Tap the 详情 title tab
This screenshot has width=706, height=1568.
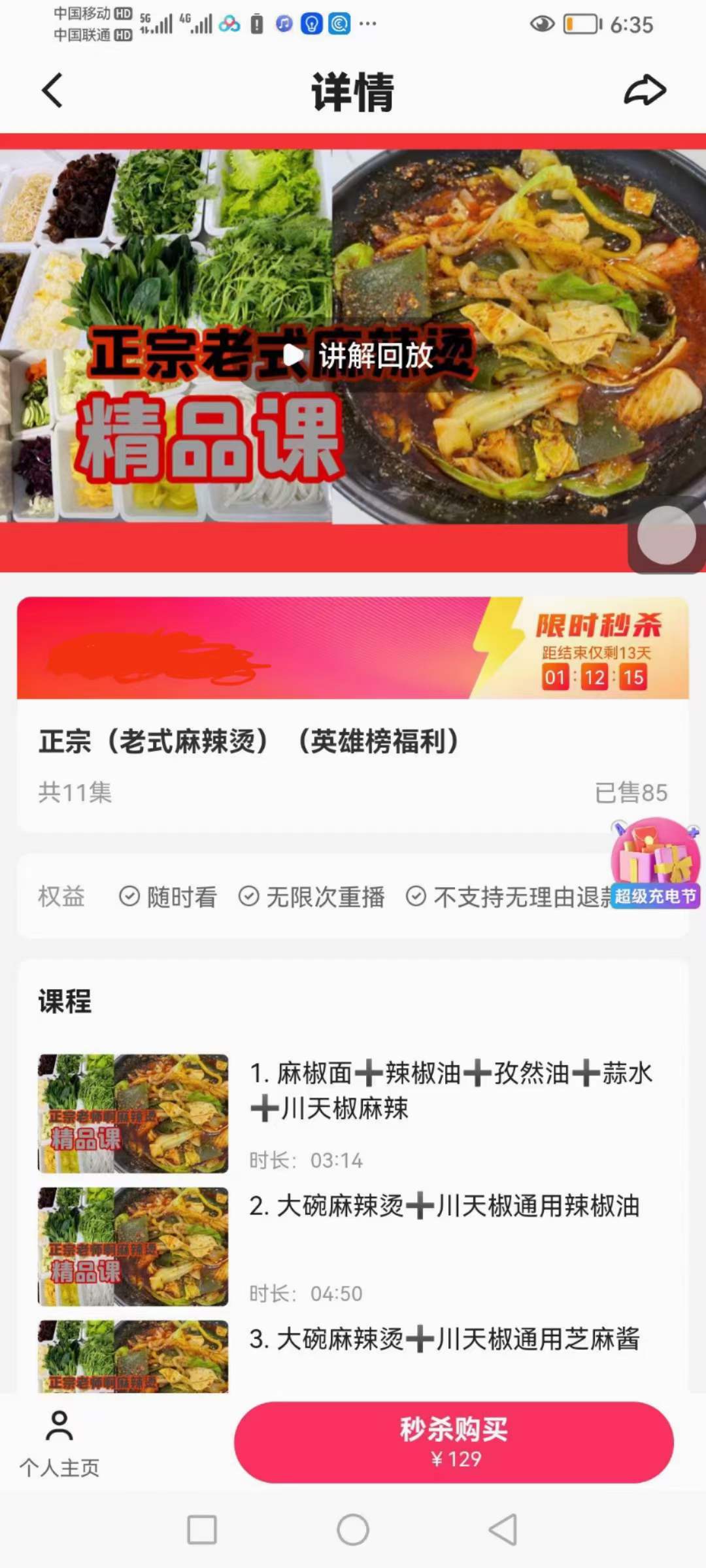tap(352, 91)
